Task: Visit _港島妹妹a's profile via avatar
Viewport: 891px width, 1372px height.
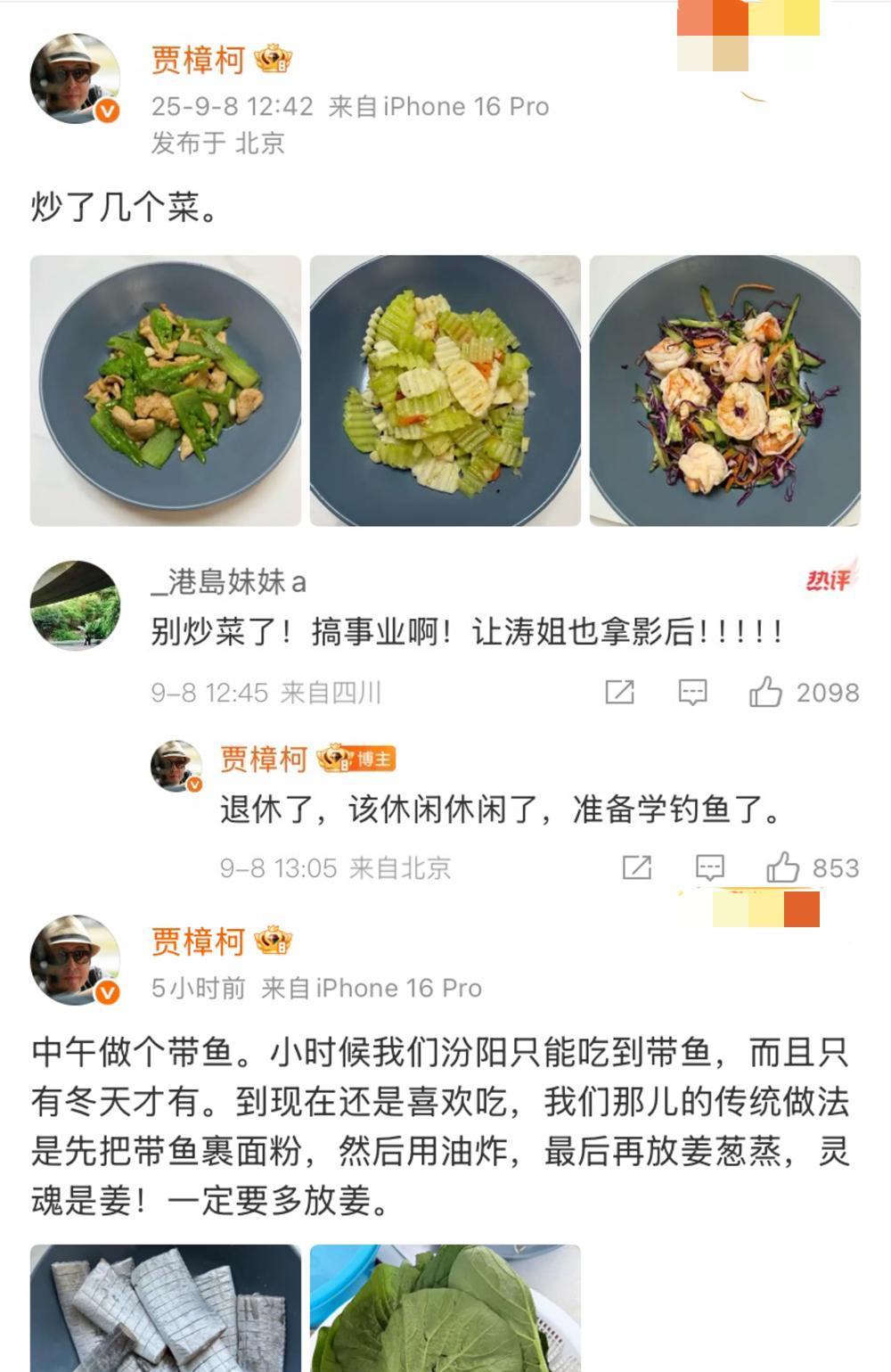Action: point(75,604)
